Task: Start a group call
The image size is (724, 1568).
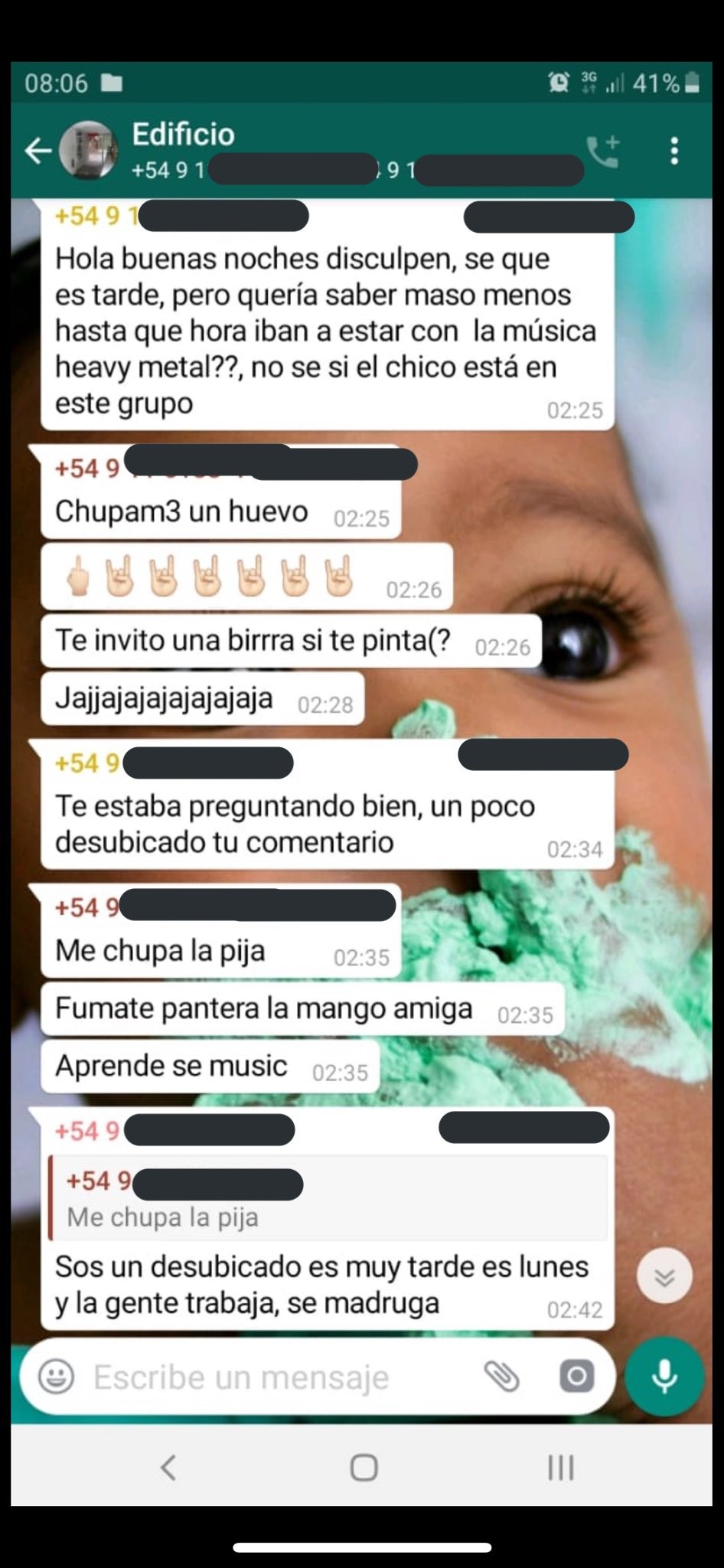Action: tap(603, 152)
